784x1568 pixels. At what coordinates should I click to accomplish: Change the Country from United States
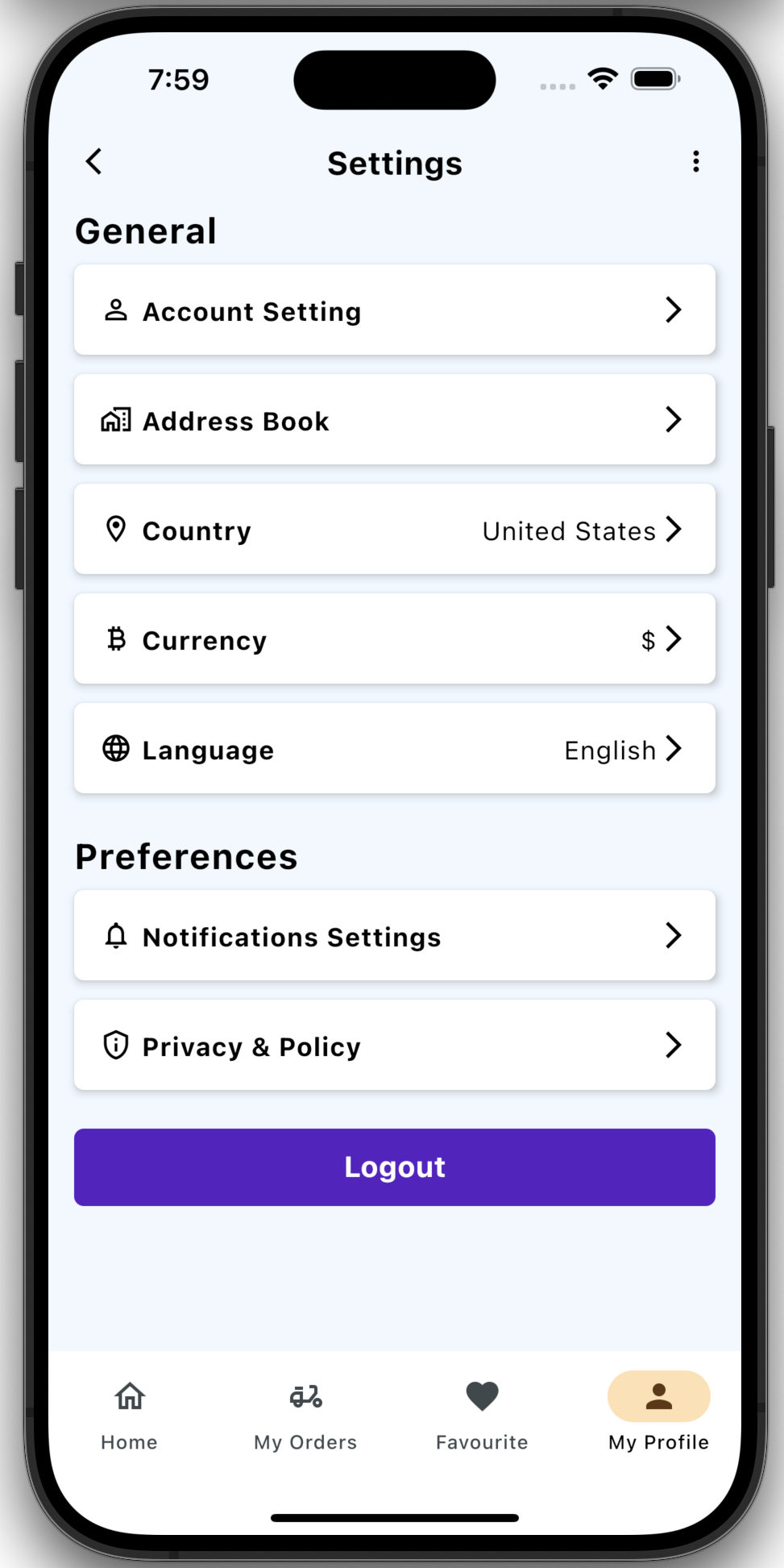pyautogui.click(x=394, y=530)
